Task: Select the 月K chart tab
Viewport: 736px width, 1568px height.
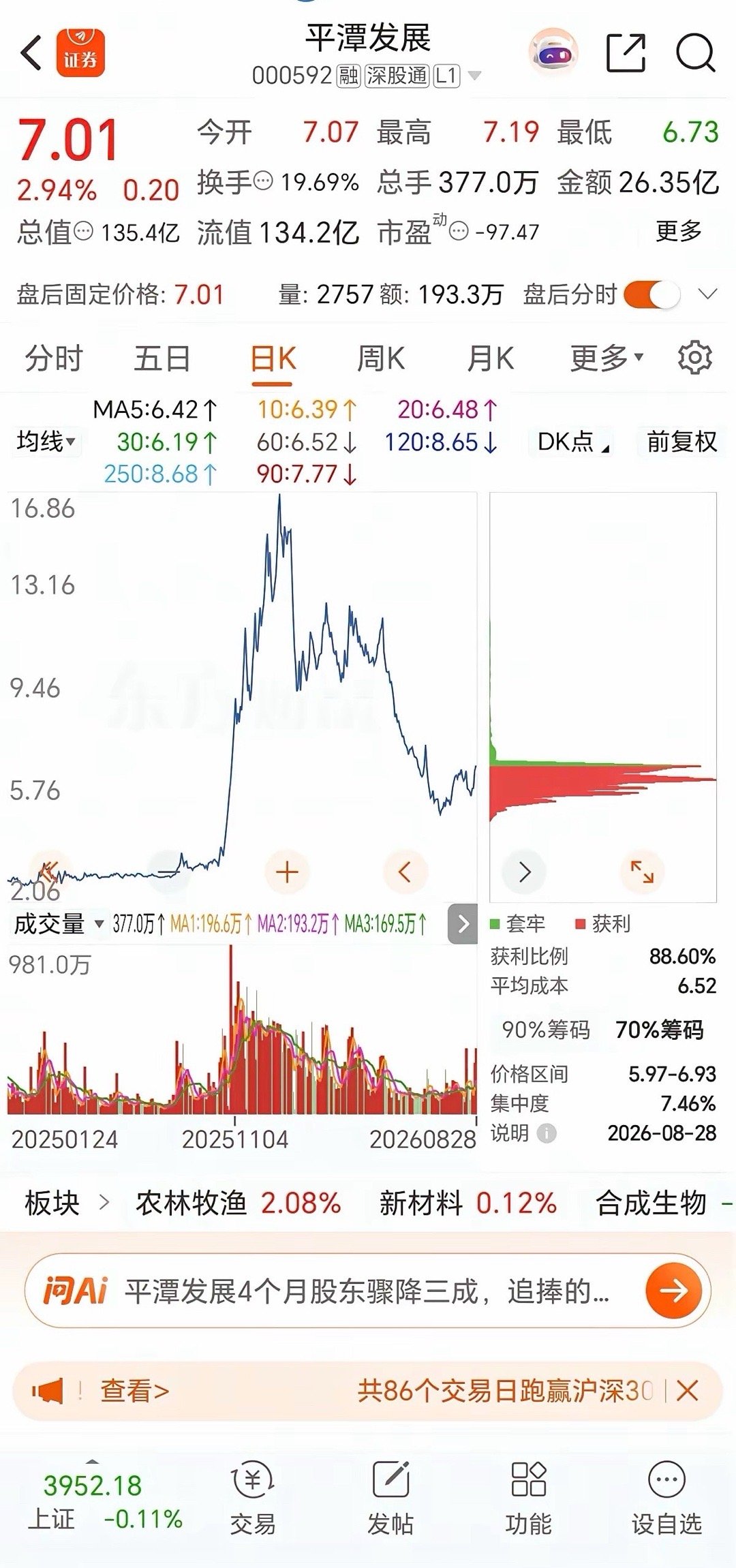Action: (x=491, y=358)
